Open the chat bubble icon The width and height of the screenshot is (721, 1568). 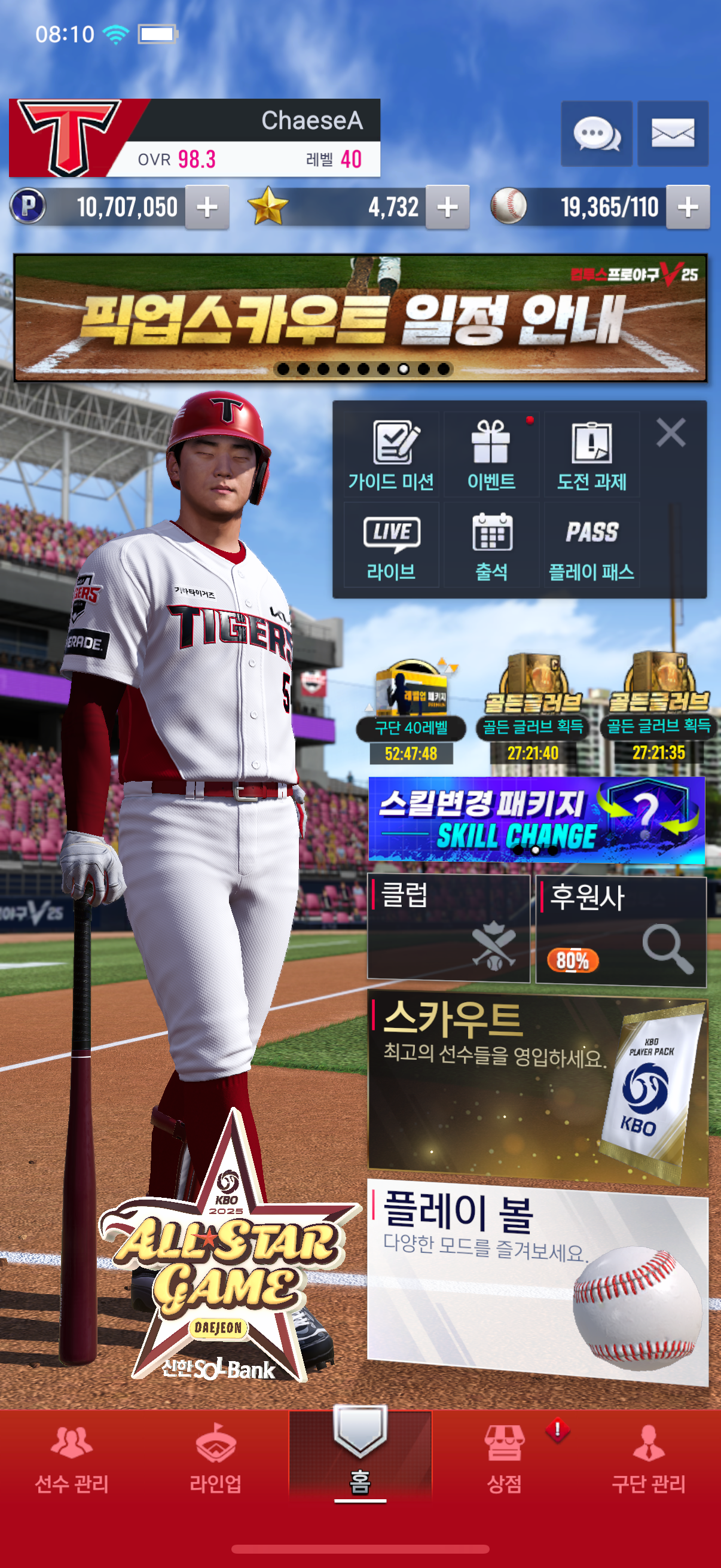596,133
